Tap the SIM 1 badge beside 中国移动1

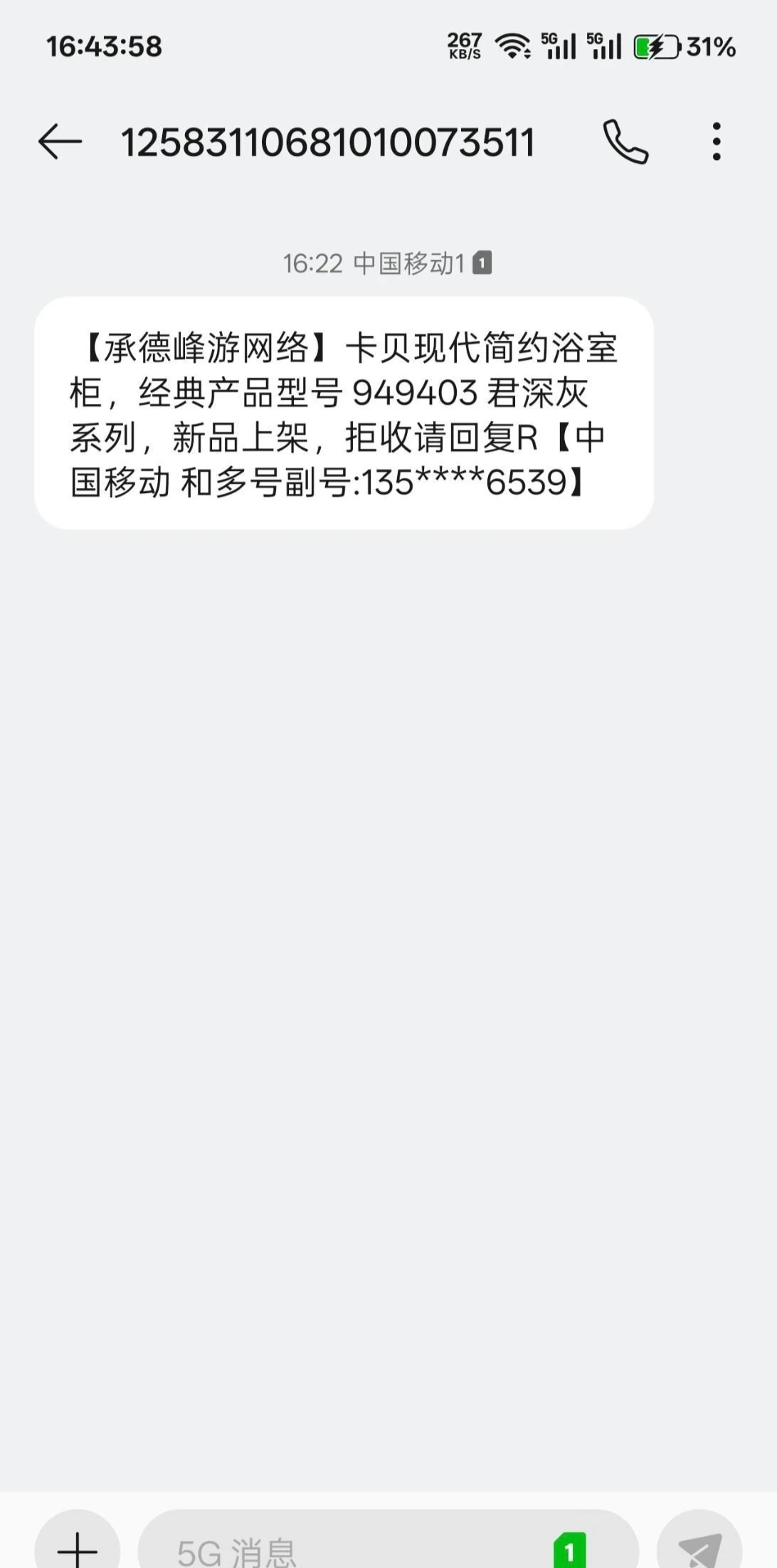[483, 263]
